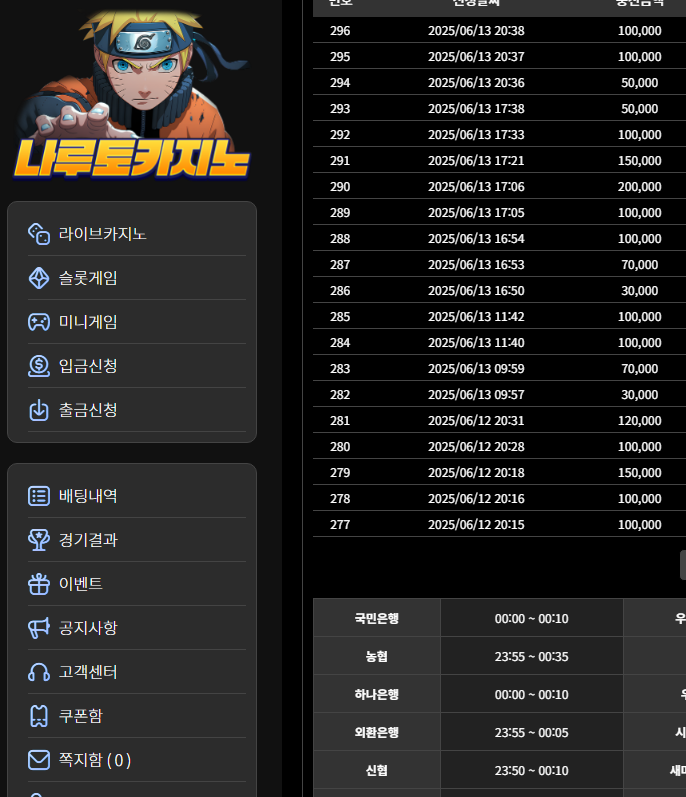686x797 pixels.
Task: Open 출금신청 page
Action: click(x=88, y=410)
